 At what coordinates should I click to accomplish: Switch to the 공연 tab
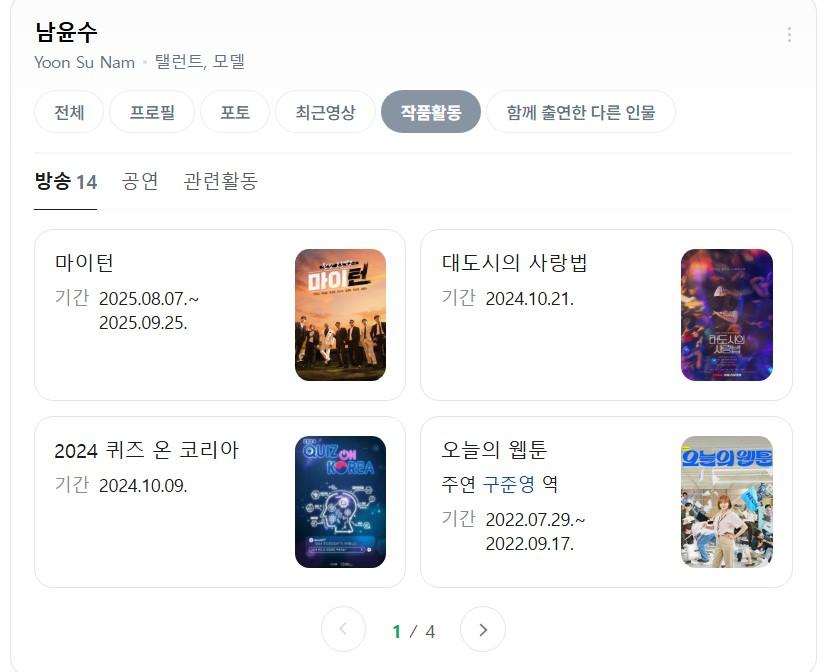point(140,181)
